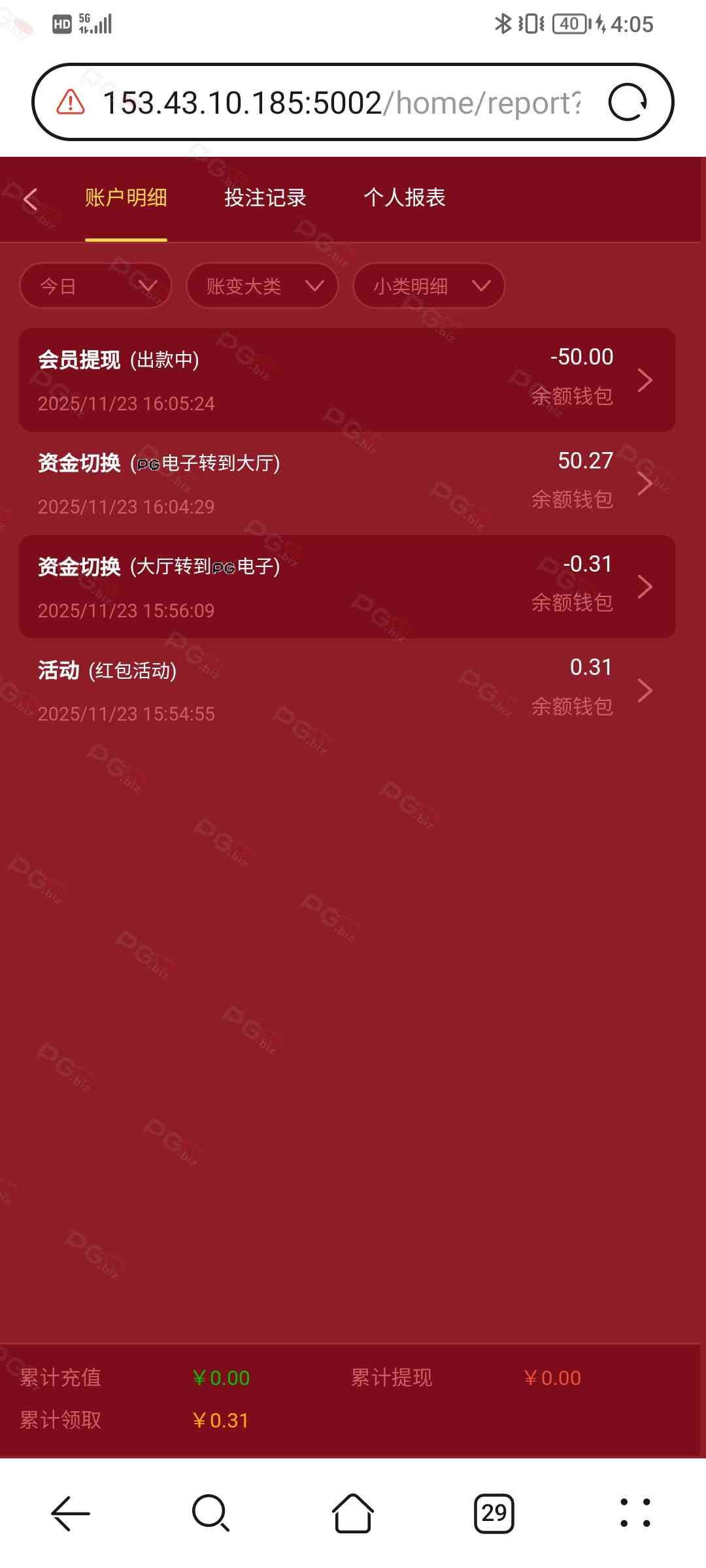706x1568 pixels.
Task: Open the 小类明细 filter dropdown
Action: pyautogui.click(x=429, y=286)
